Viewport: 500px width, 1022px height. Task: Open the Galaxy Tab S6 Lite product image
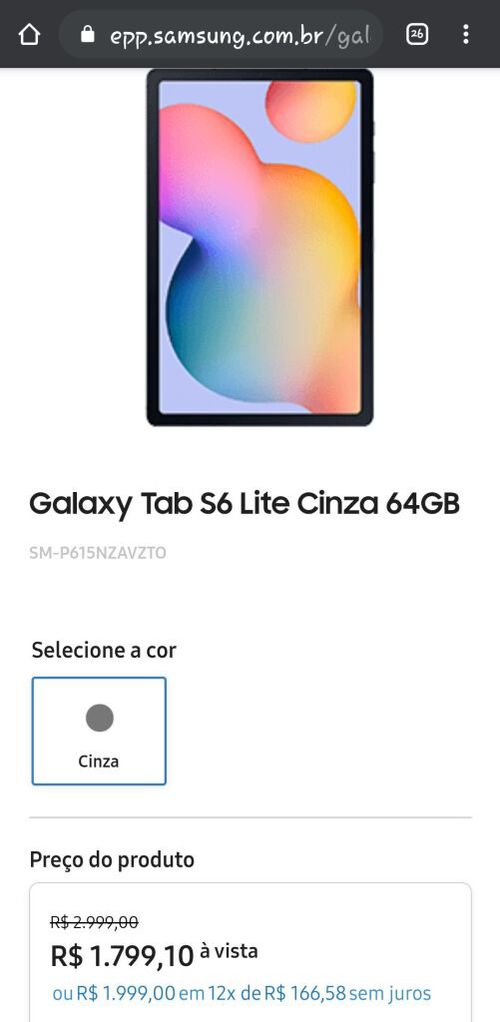[x=260, y=247]
